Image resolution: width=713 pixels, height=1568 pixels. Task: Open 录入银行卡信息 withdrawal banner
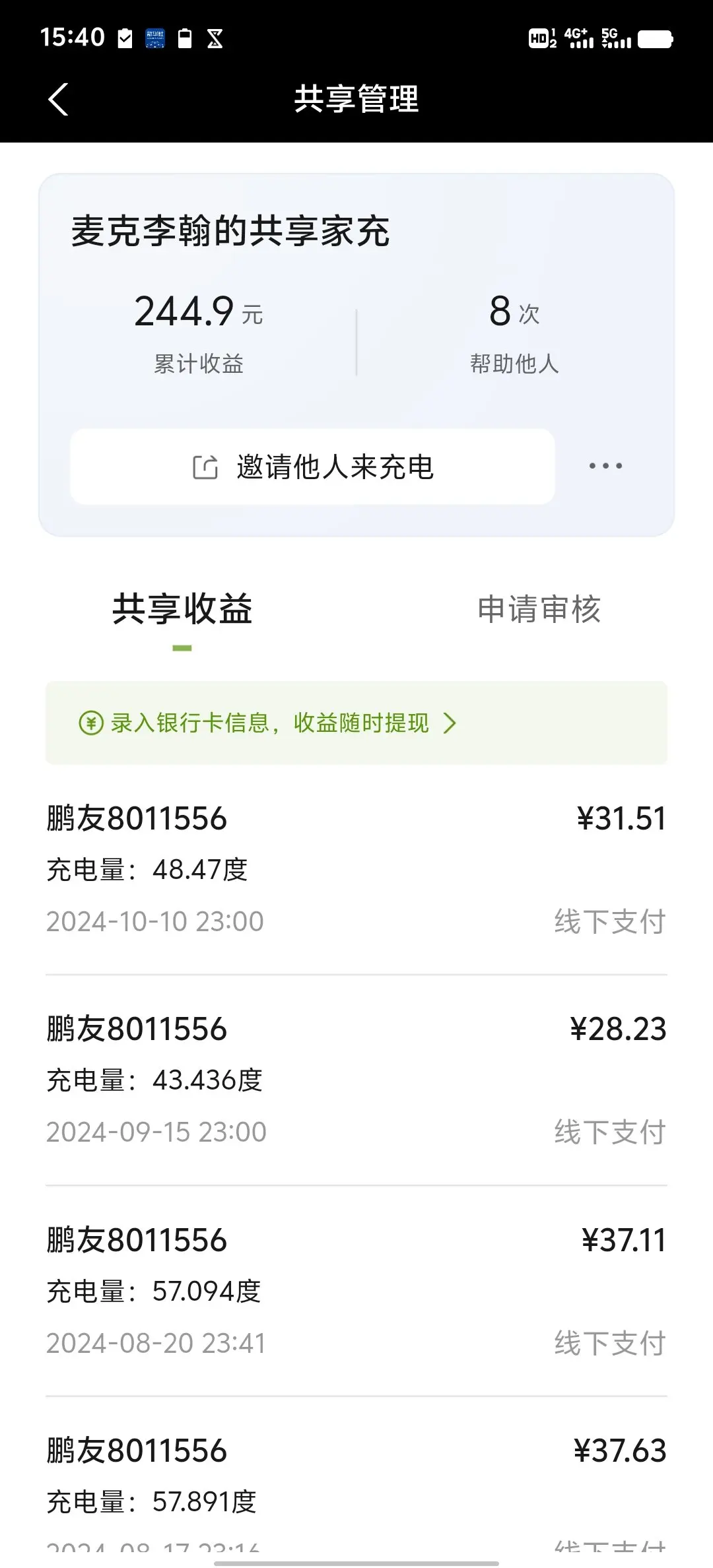coord(356,723)
